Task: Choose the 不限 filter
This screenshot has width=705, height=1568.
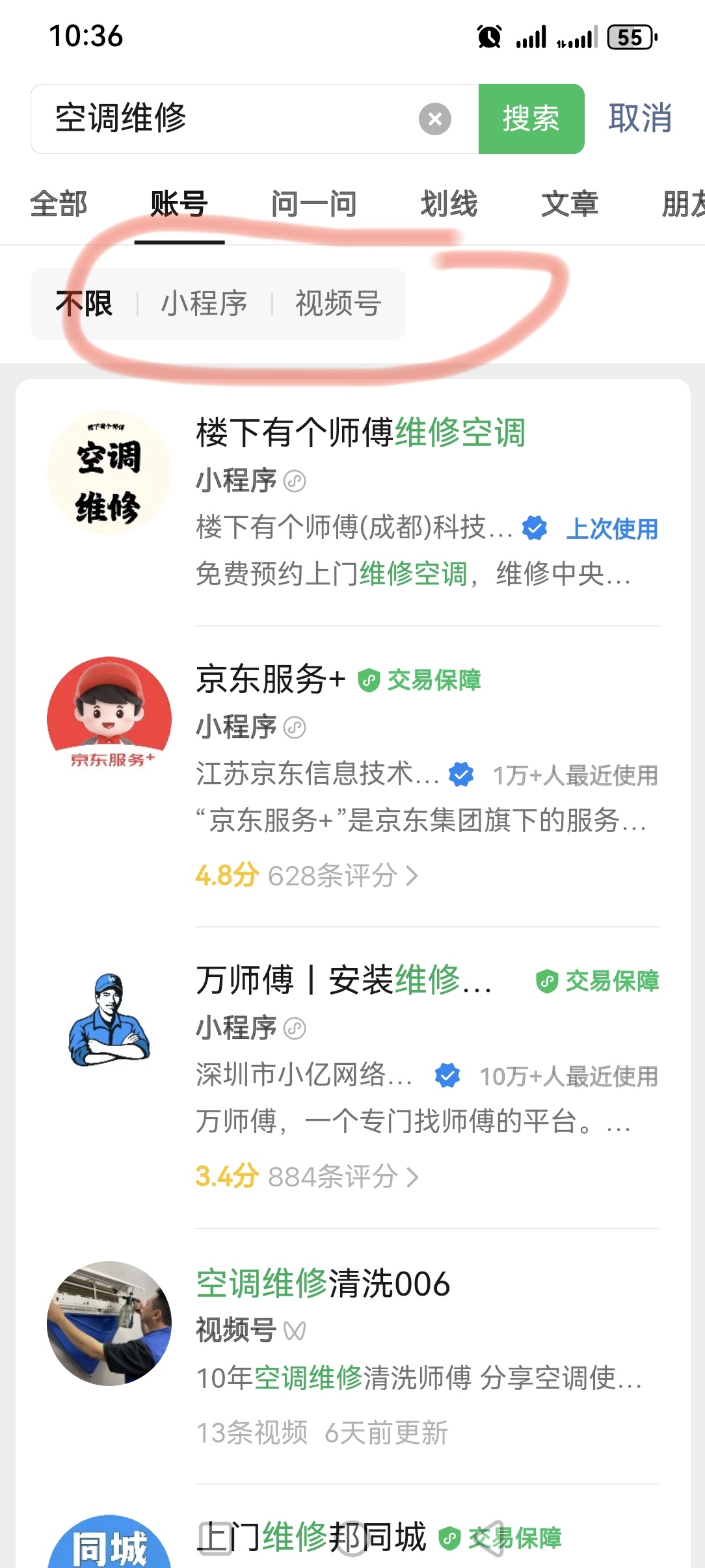Action: tap(84, 304)
